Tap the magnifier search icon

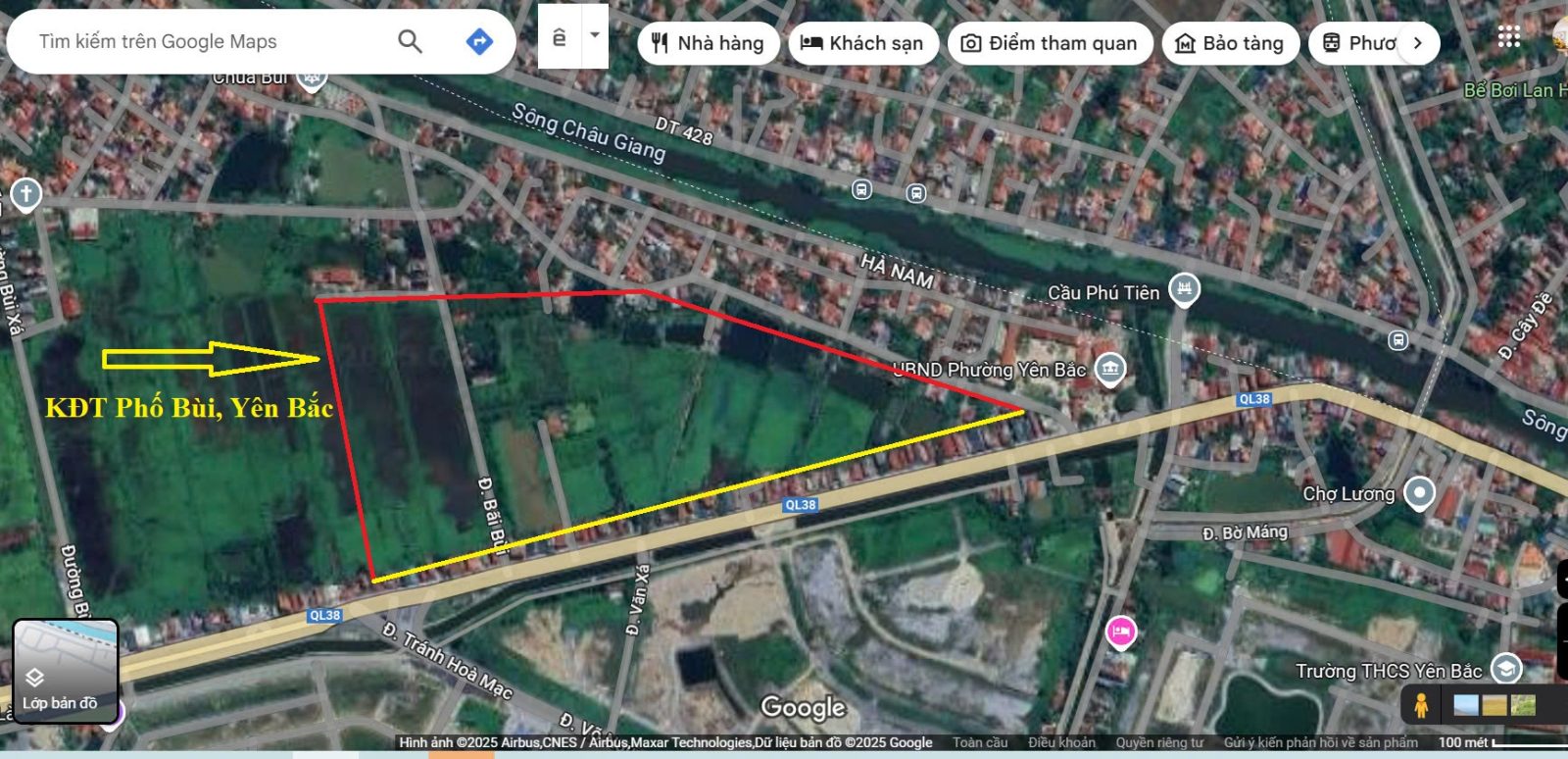point(410,41)
